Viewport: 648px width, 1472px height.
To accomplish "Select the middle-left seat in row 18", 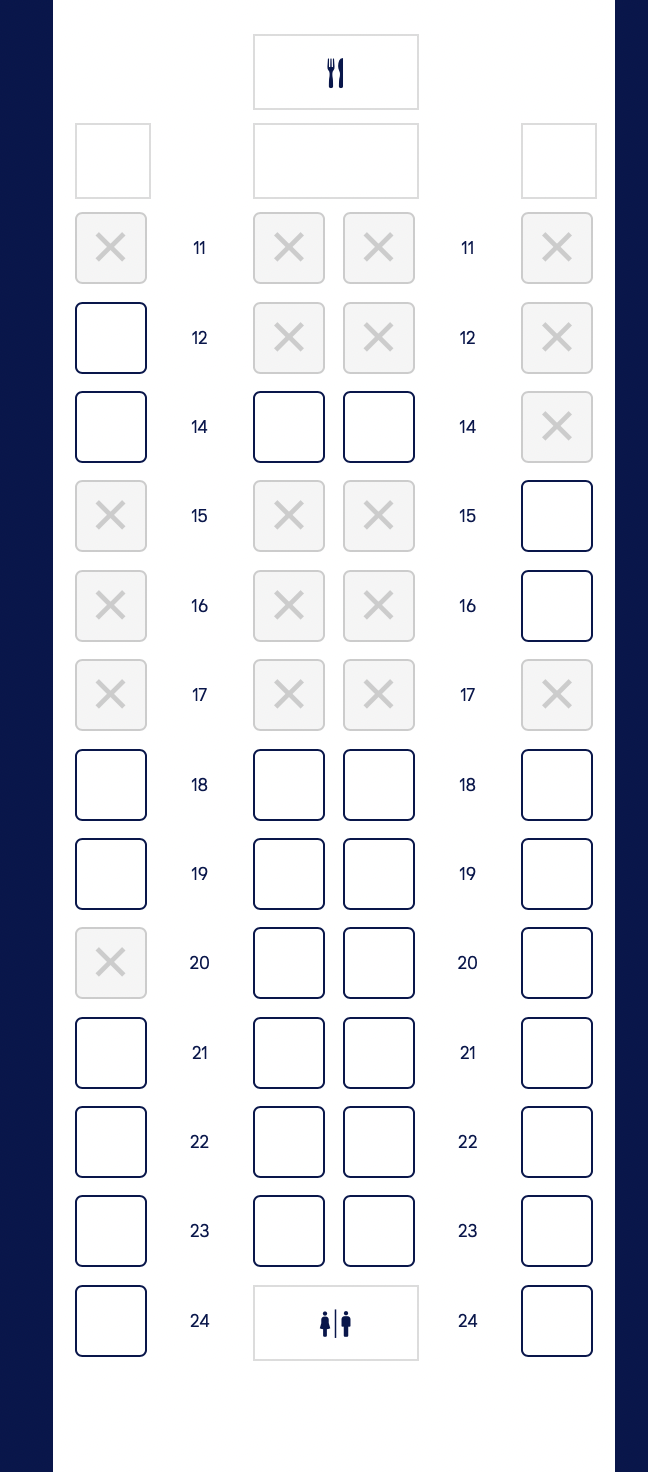I will [x=289, y=785].
